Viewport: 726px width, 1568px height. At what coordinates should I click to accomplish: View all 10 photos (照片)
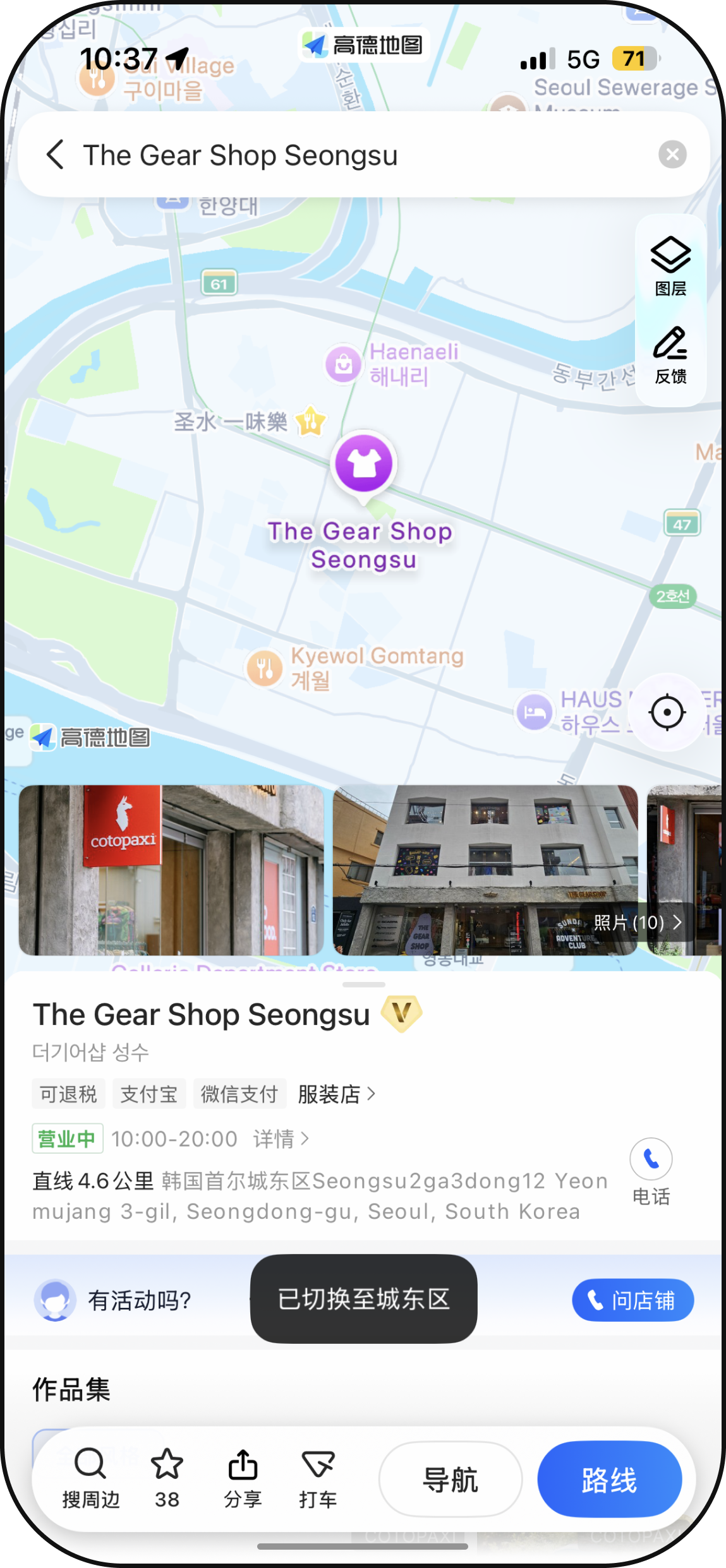point(638,923)
